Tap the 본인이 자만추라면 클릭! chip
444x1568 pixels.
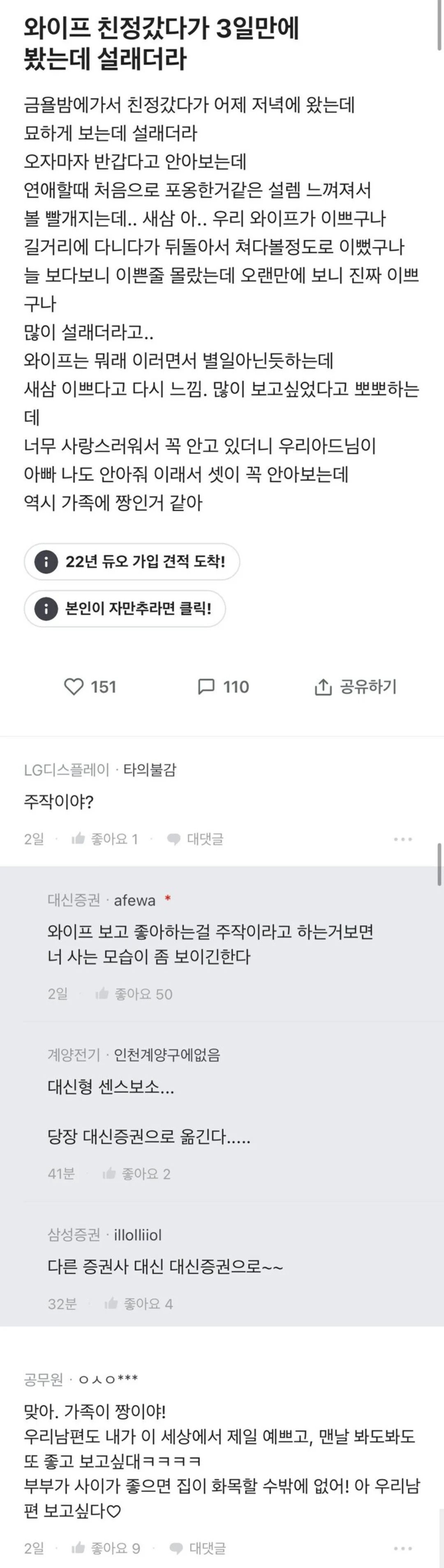(125, 608)
